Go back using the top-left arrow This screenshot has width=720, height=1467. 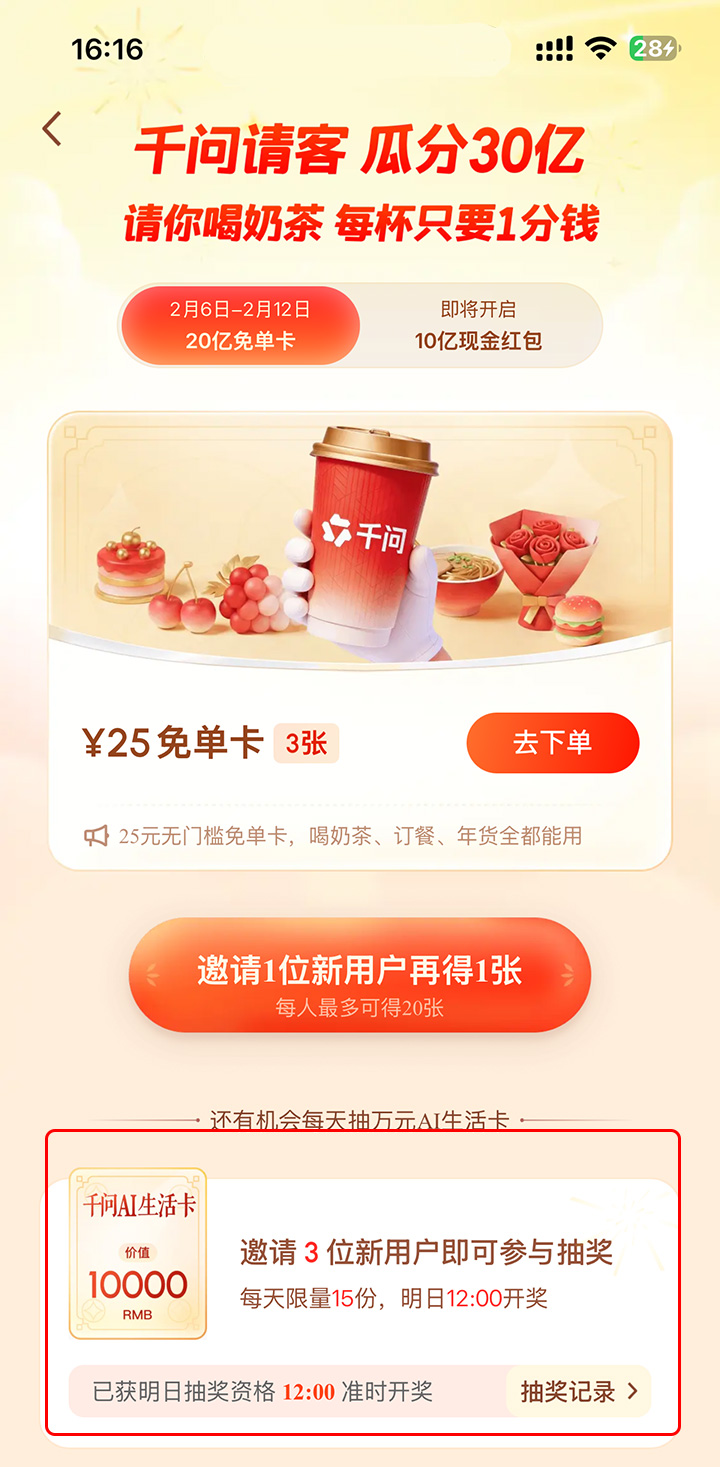[52, 130]
